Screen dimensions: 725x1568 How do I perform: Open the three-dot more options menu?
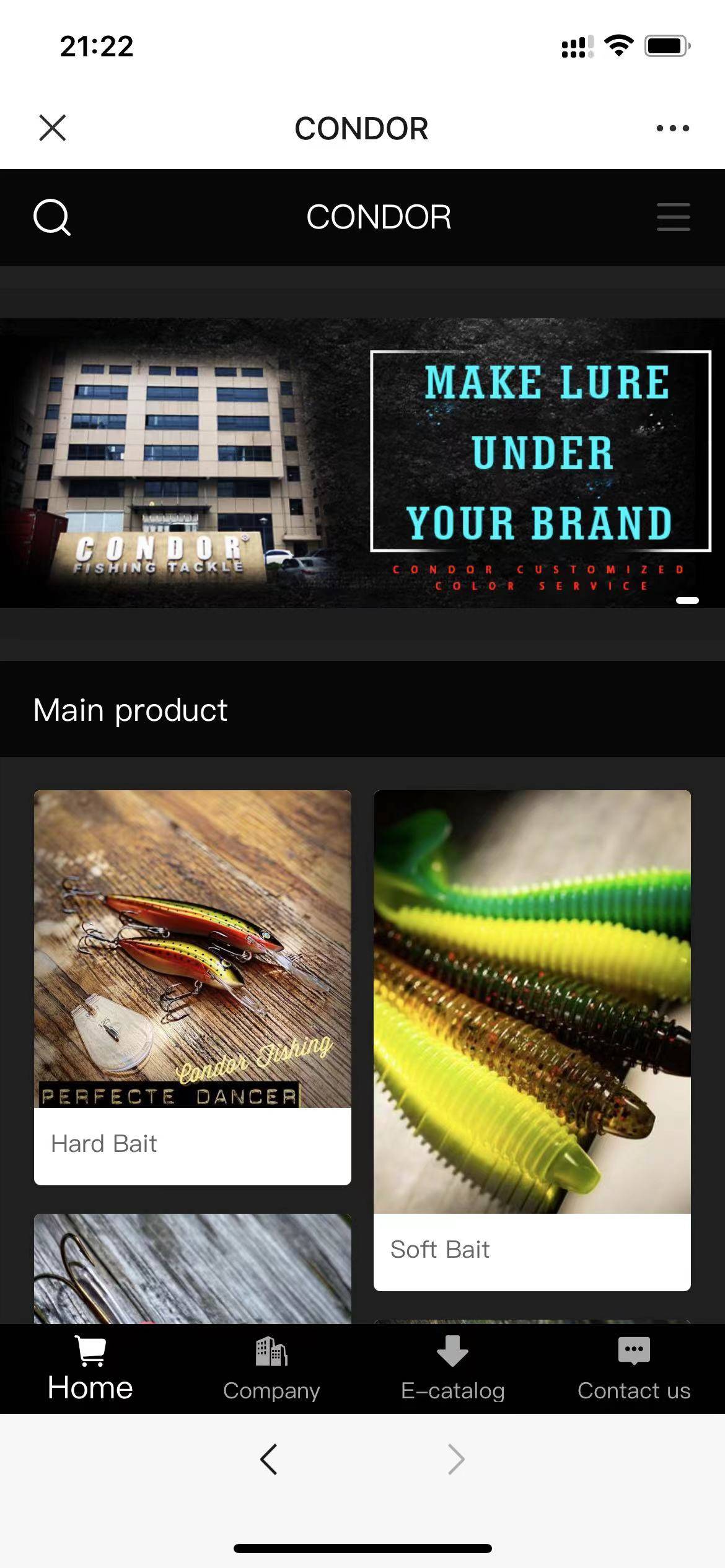[x=673, y=128]
